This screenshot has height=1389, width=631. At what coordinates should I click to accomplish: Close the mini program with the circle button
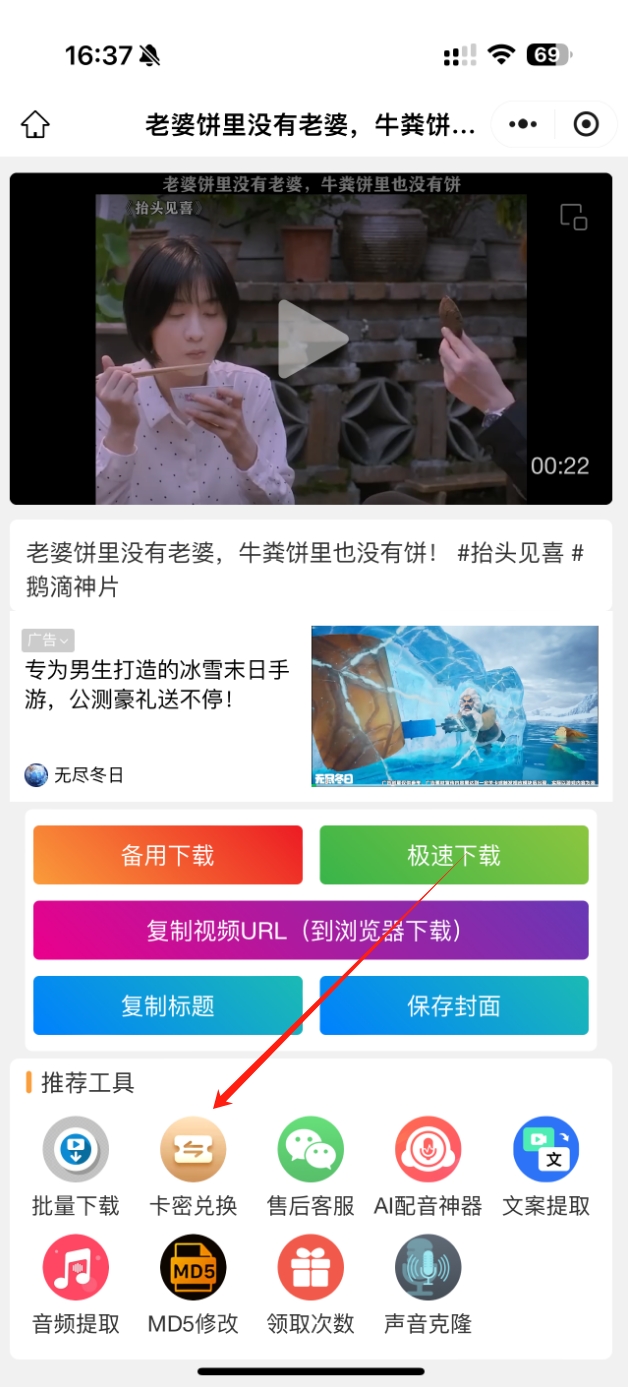(x=586, y=124)
